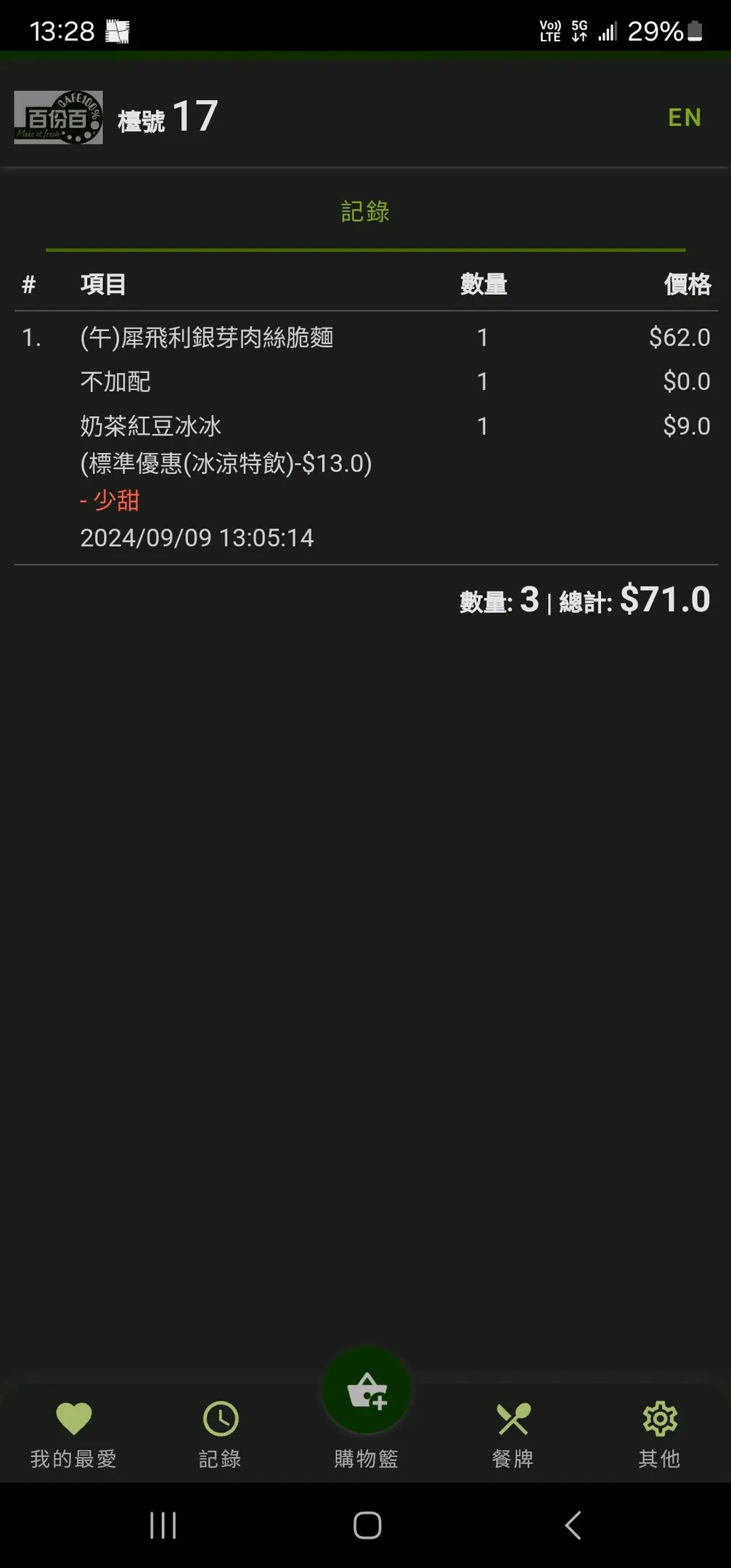Switch to the 記錄 records tab
The image size is (731, 1568).
(x=220, y=1434)
